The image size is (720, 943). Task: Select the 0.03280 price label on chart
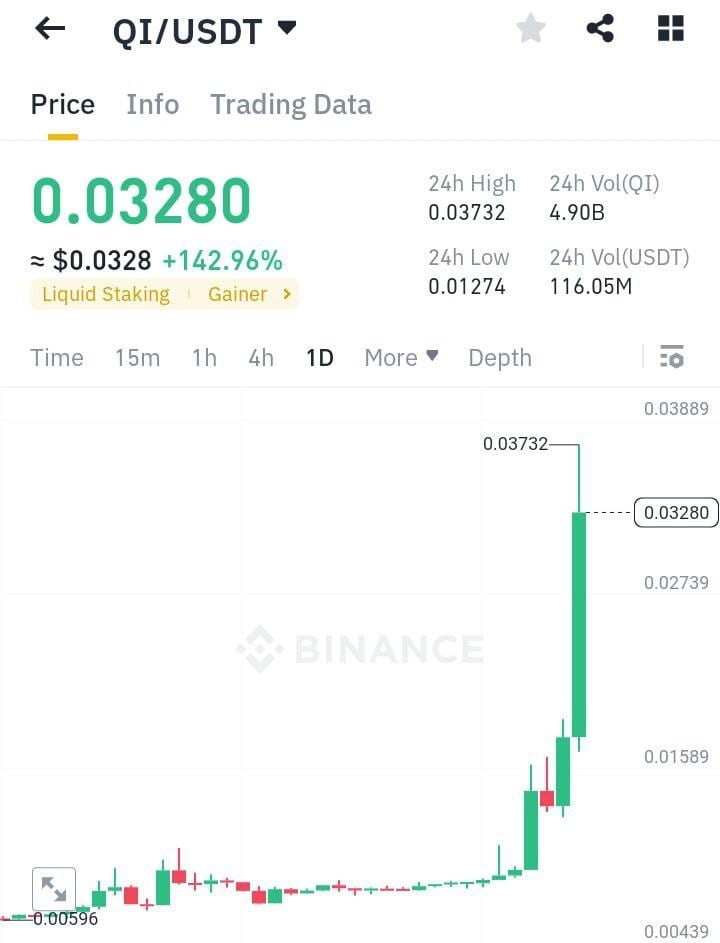tap(676, 512)
